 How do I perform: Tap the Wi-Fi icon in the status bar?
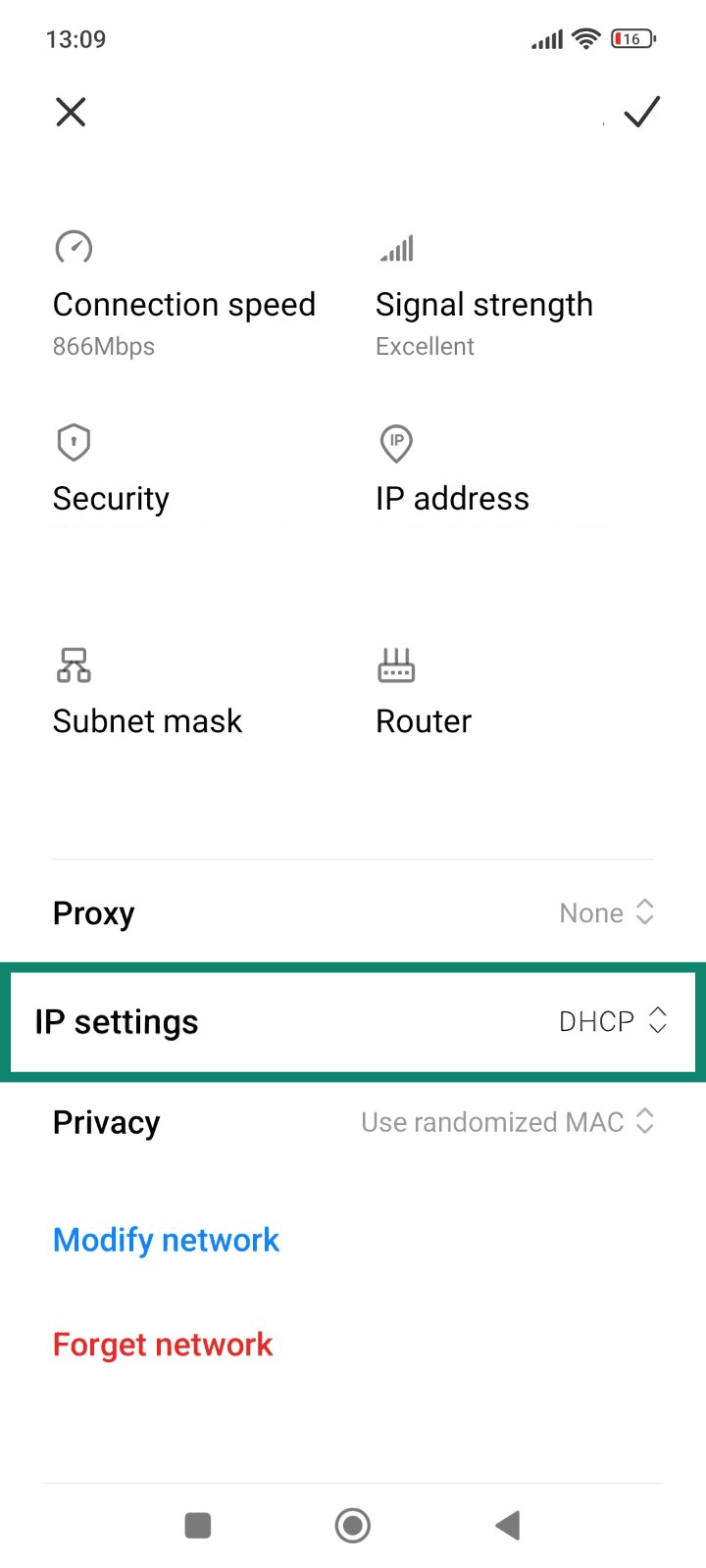click(584, 39)
